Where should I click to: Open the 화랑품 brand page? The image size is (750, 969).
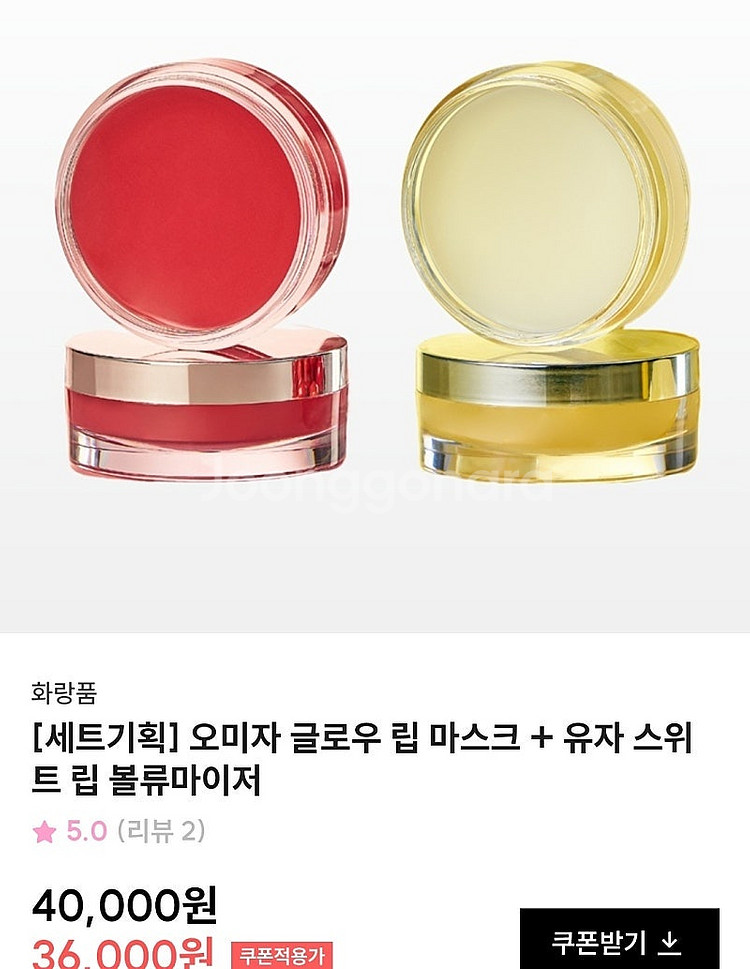[x=64, y=692]
